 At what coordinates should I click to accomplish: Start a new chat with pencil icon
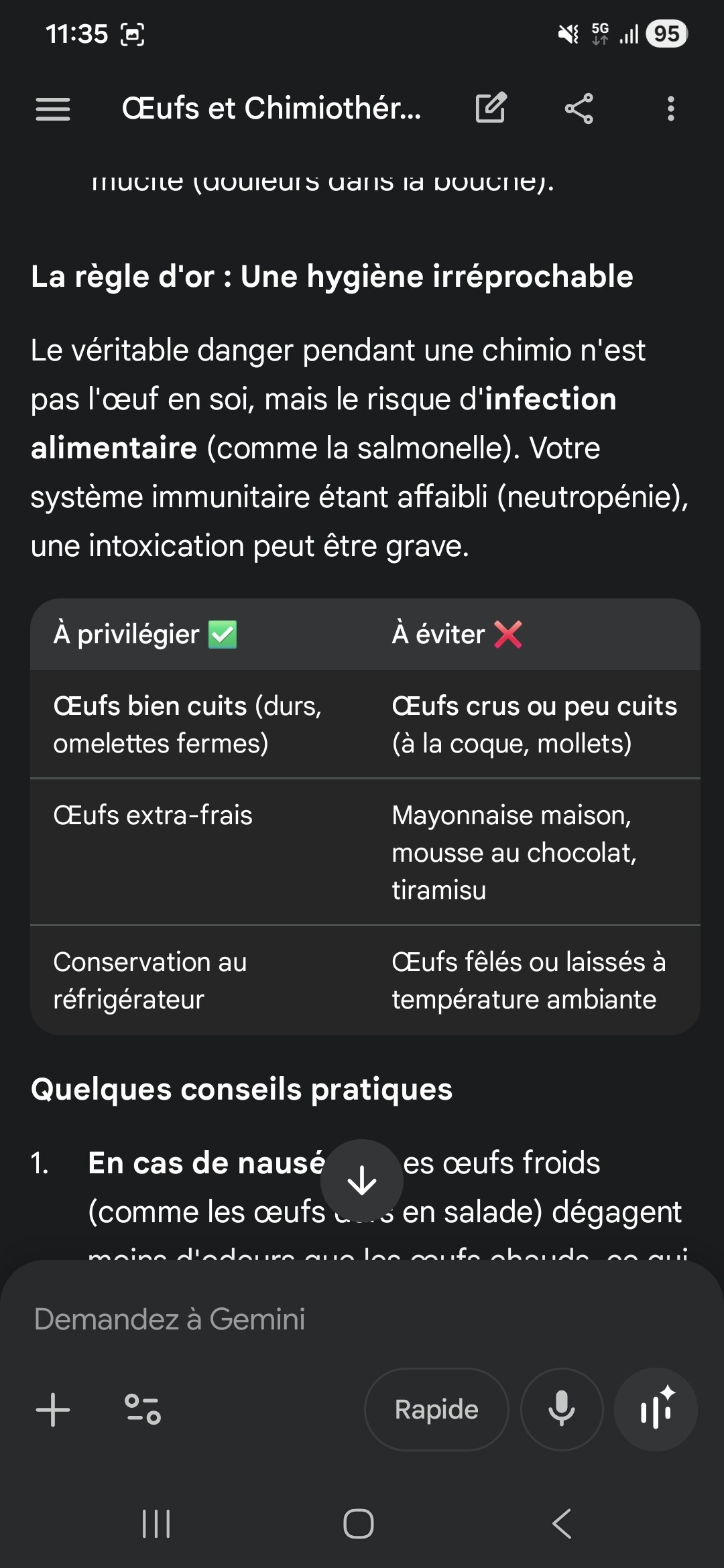[x=491, y=109]
